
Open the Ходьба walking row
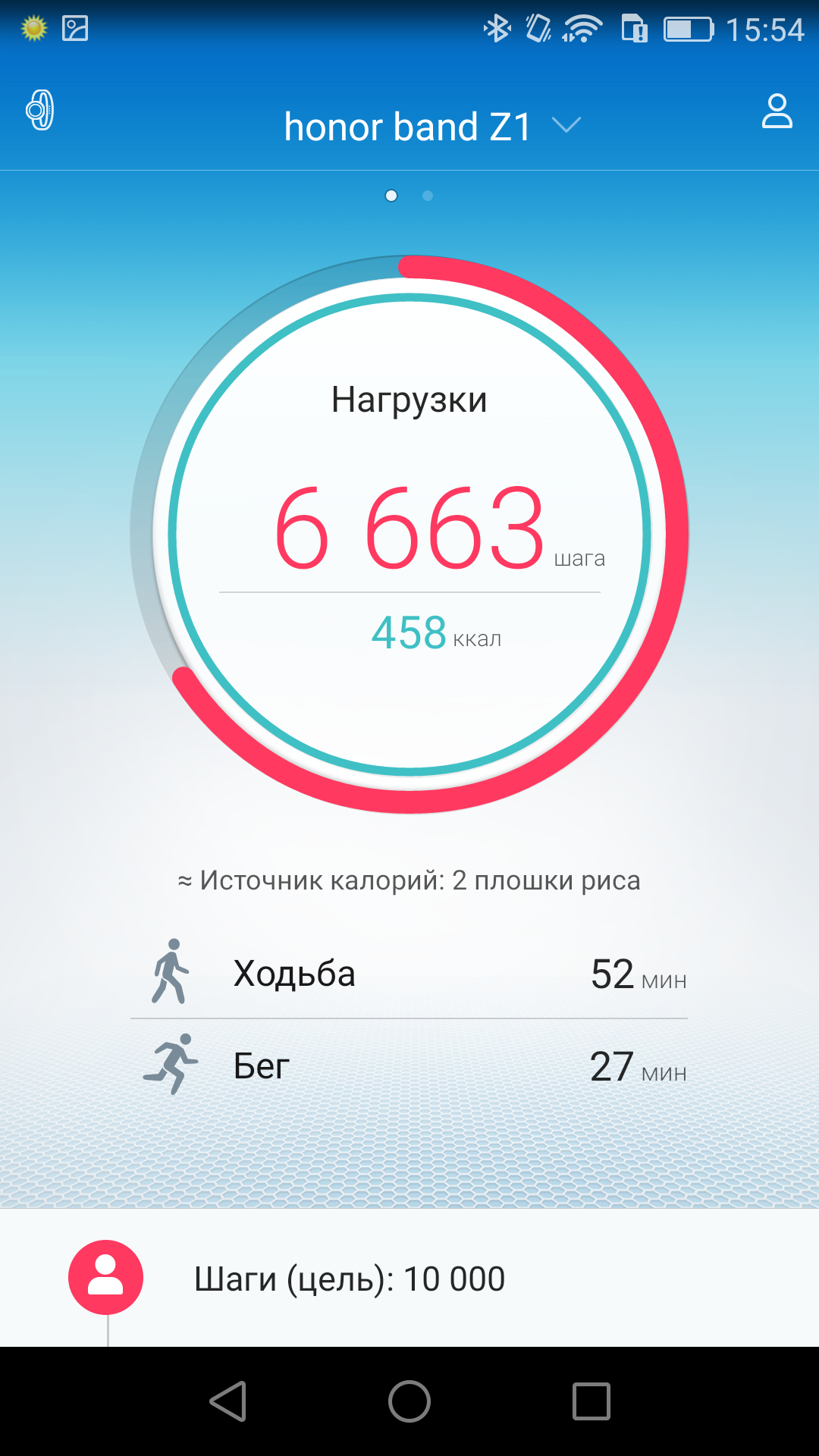click(409, 973)
